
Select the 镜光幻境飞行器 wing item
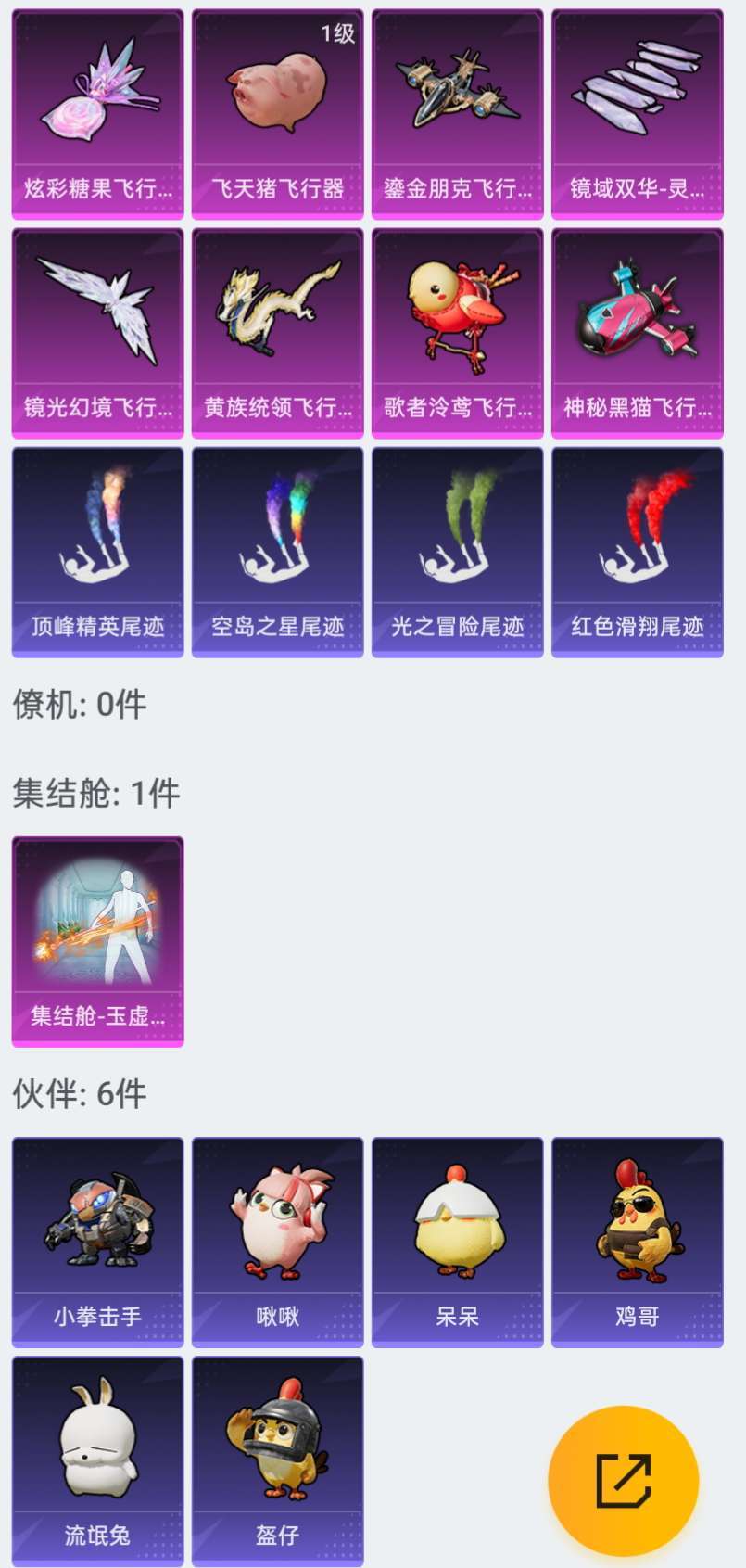96,331
